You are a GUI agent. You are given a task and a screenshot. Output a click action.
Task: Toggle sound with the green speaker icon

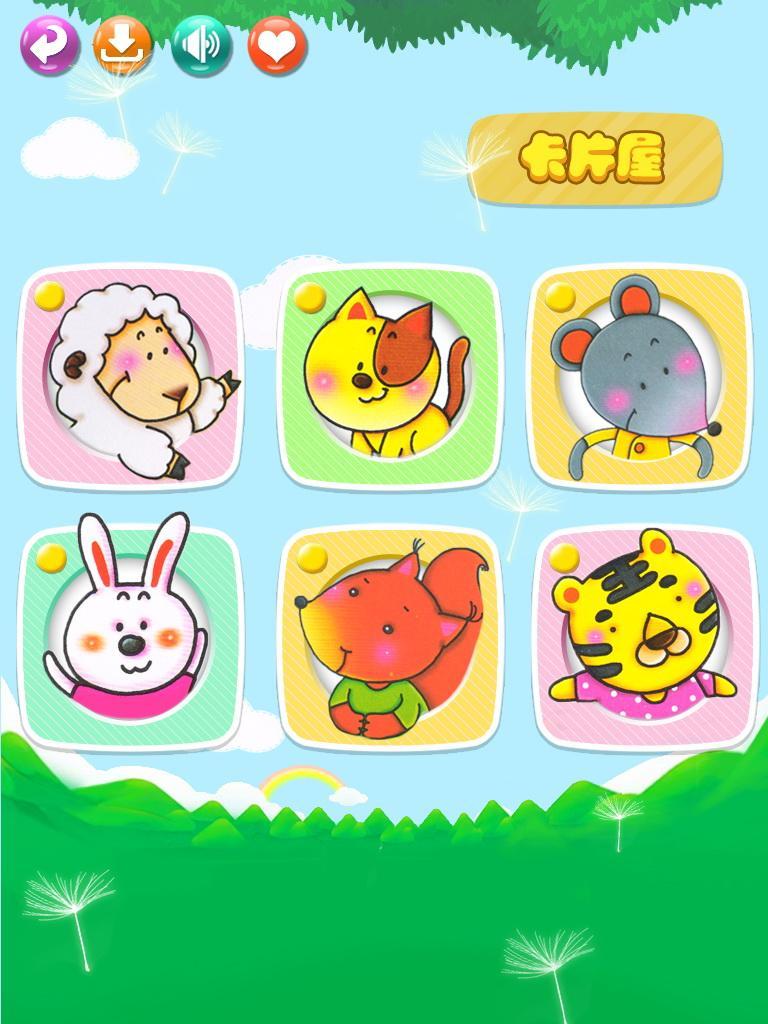tap(201, 46)
